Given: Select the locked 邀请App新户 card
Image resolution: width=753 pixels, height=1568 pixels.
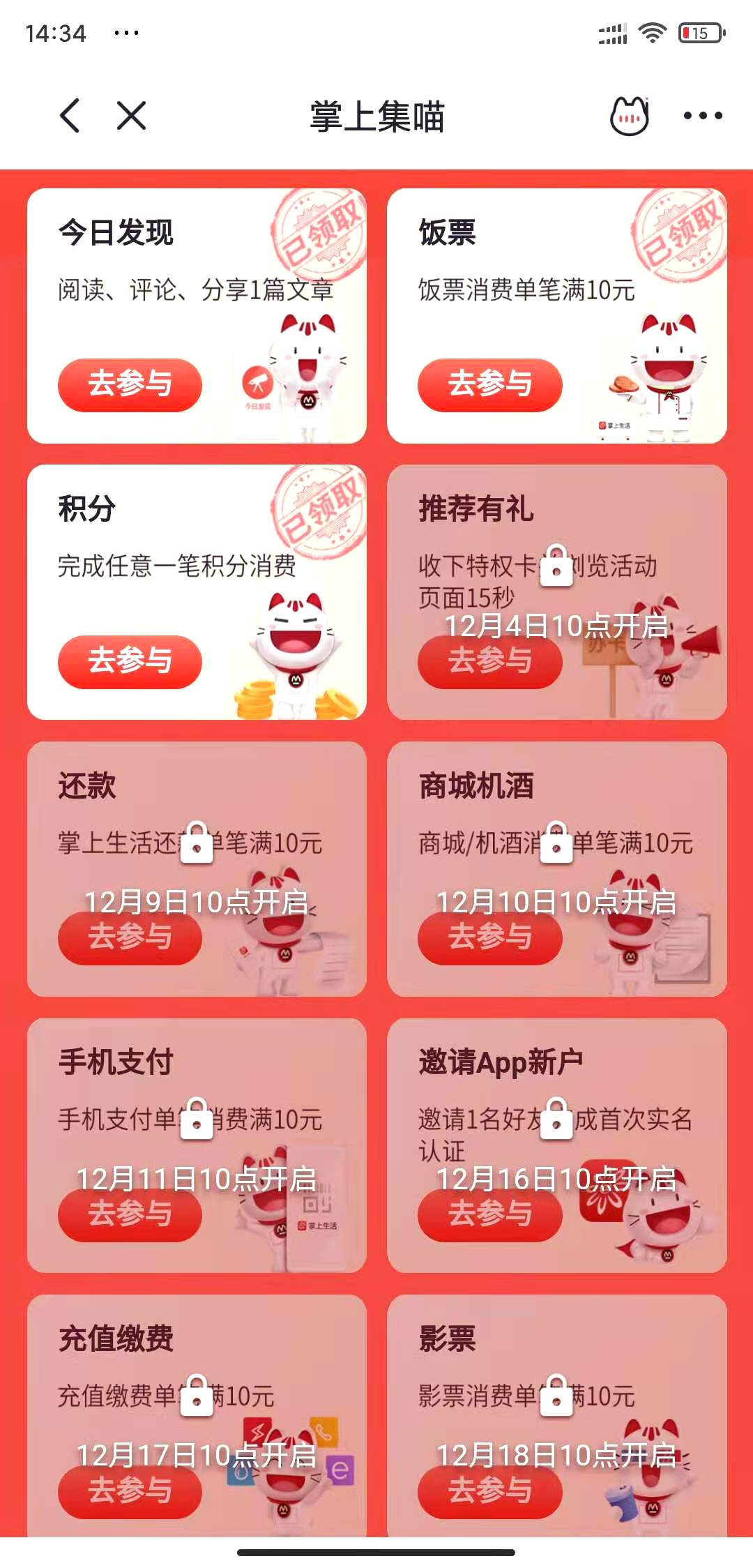Looking at the screenshot, I should click(556, 1145).
